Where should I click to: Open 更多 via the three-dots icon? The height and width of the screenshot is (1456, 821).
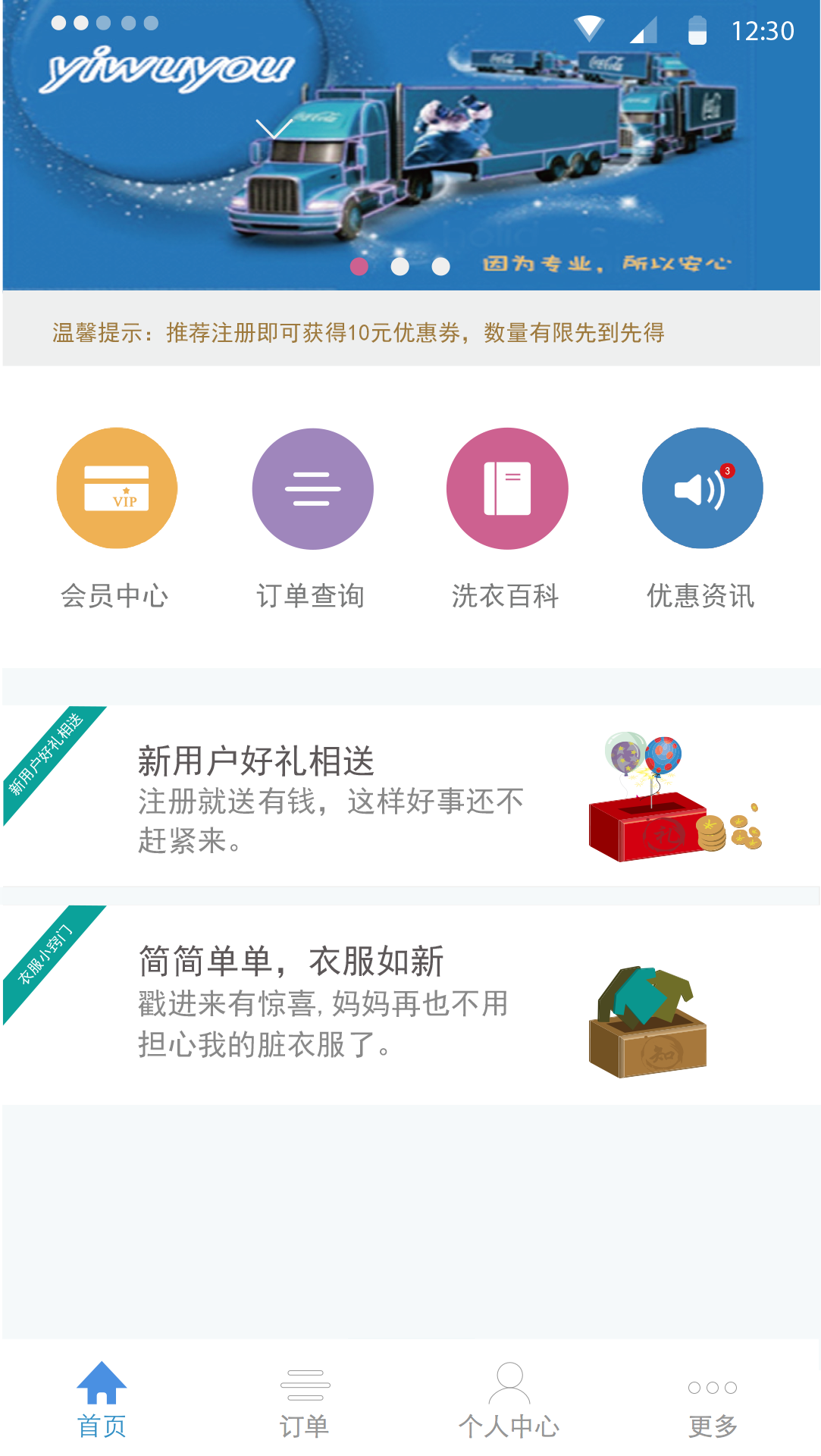click(713, 1388)
